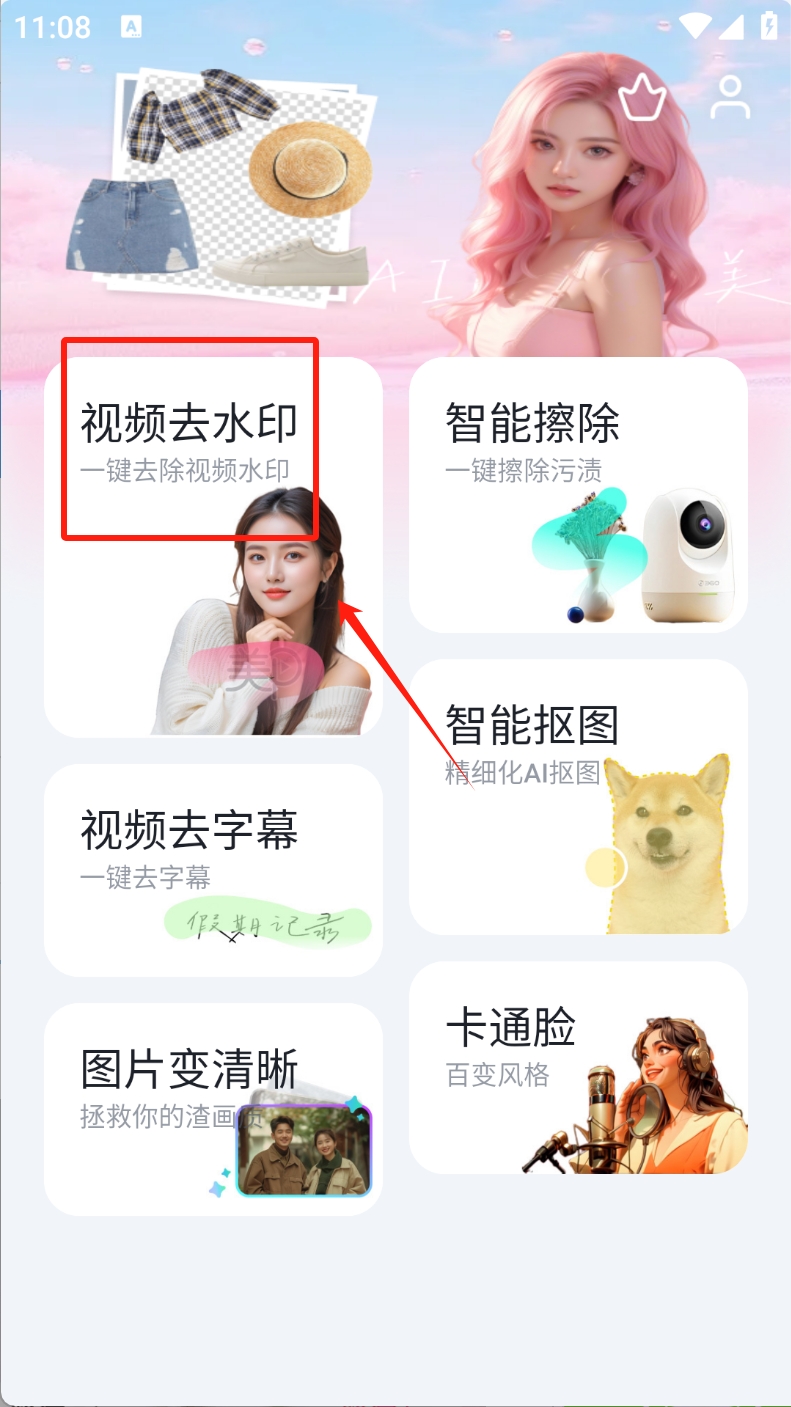Launch the 卡通脸 cartoon face card

578,1066
